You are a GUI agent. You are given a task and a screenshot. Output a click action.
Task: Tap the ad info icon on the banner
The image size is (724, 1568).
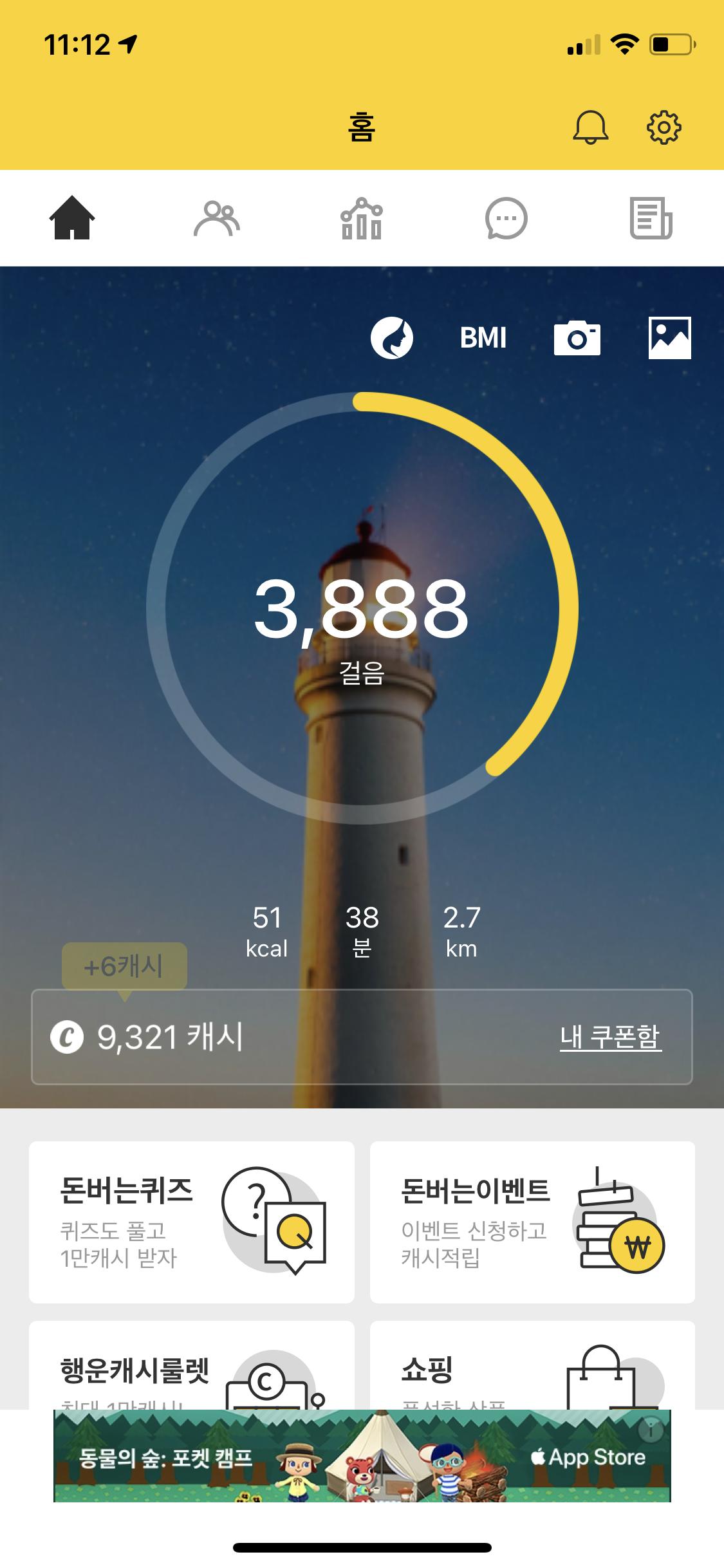(x=651, y=1430)
